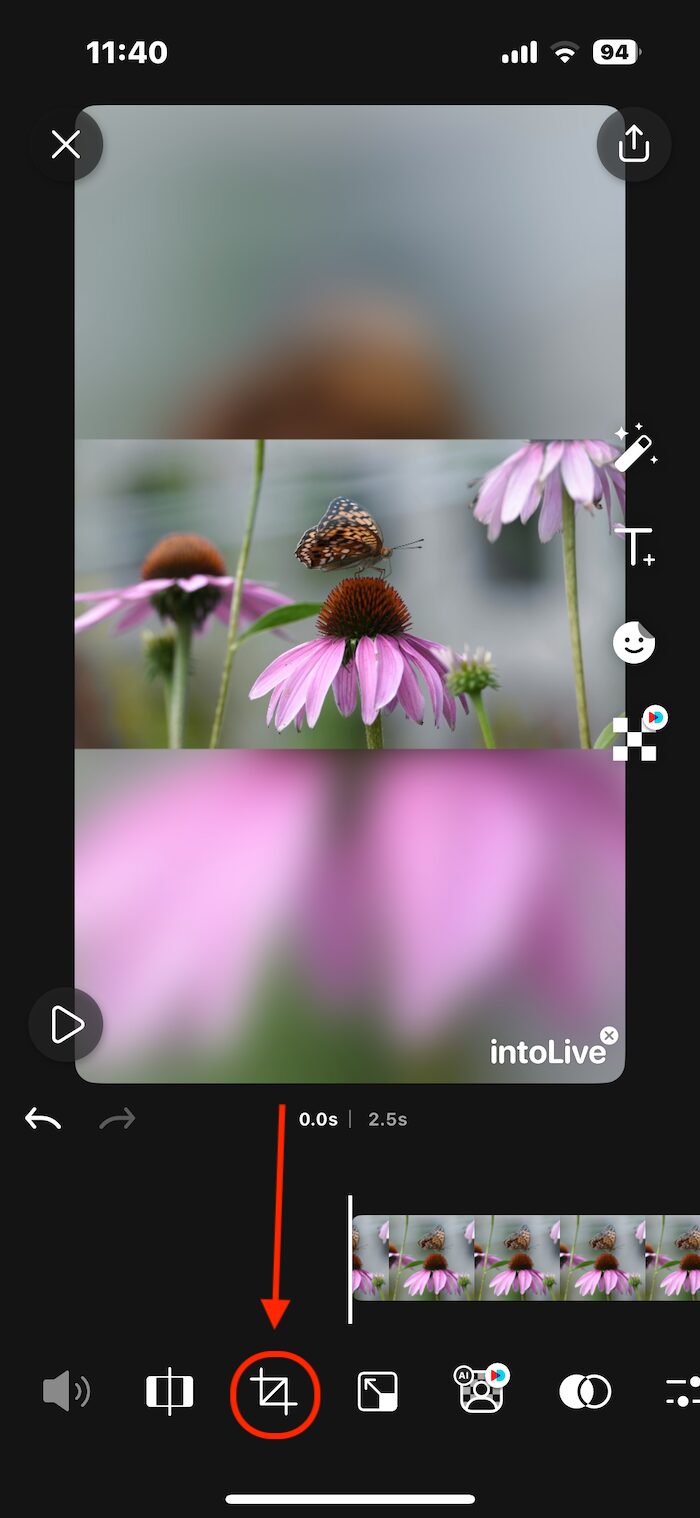Undo the last edit
This screenshot has height=1518, width=700.
tap(43, 1119)
